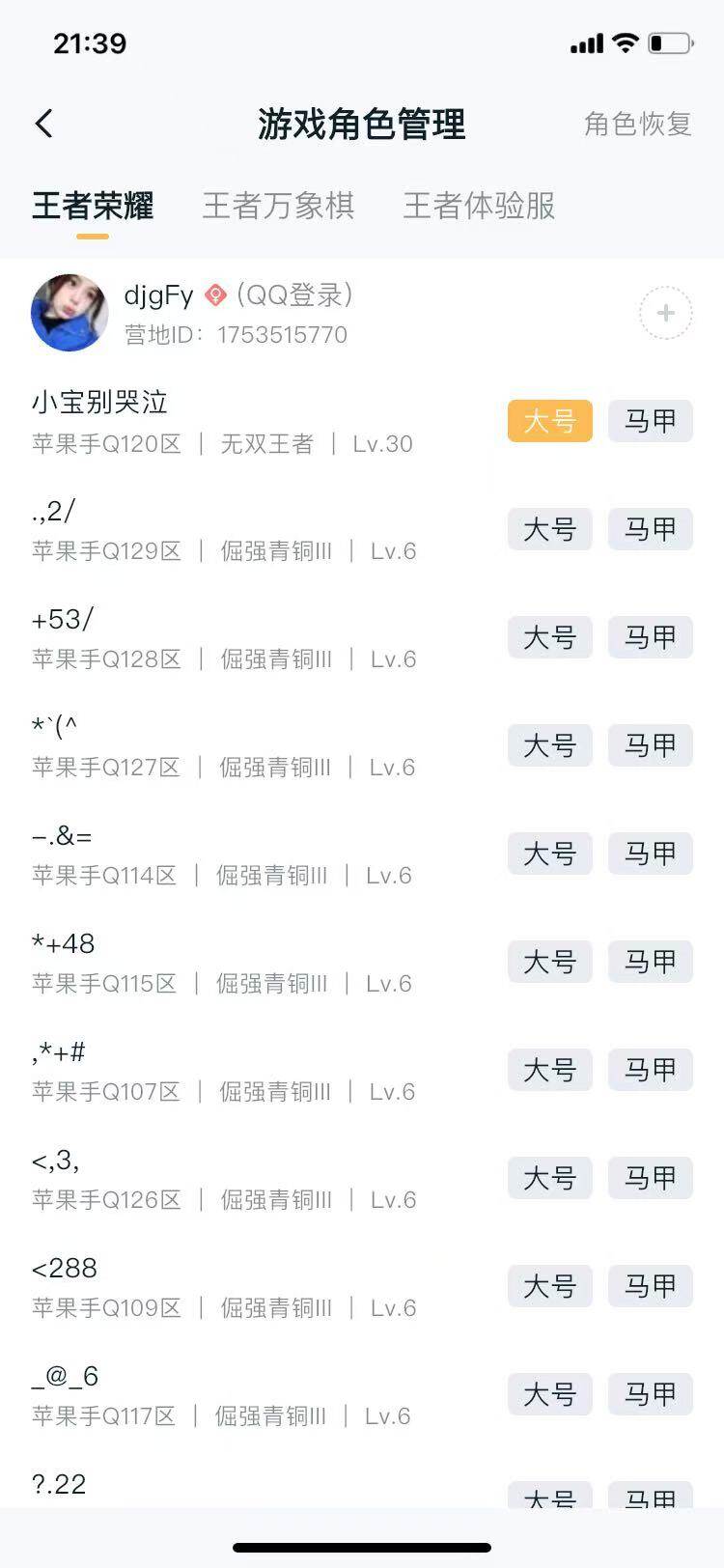Screen dimensions: 724x1568
Task: Set the Q127区 role as 大号
Action: [549, 745]
